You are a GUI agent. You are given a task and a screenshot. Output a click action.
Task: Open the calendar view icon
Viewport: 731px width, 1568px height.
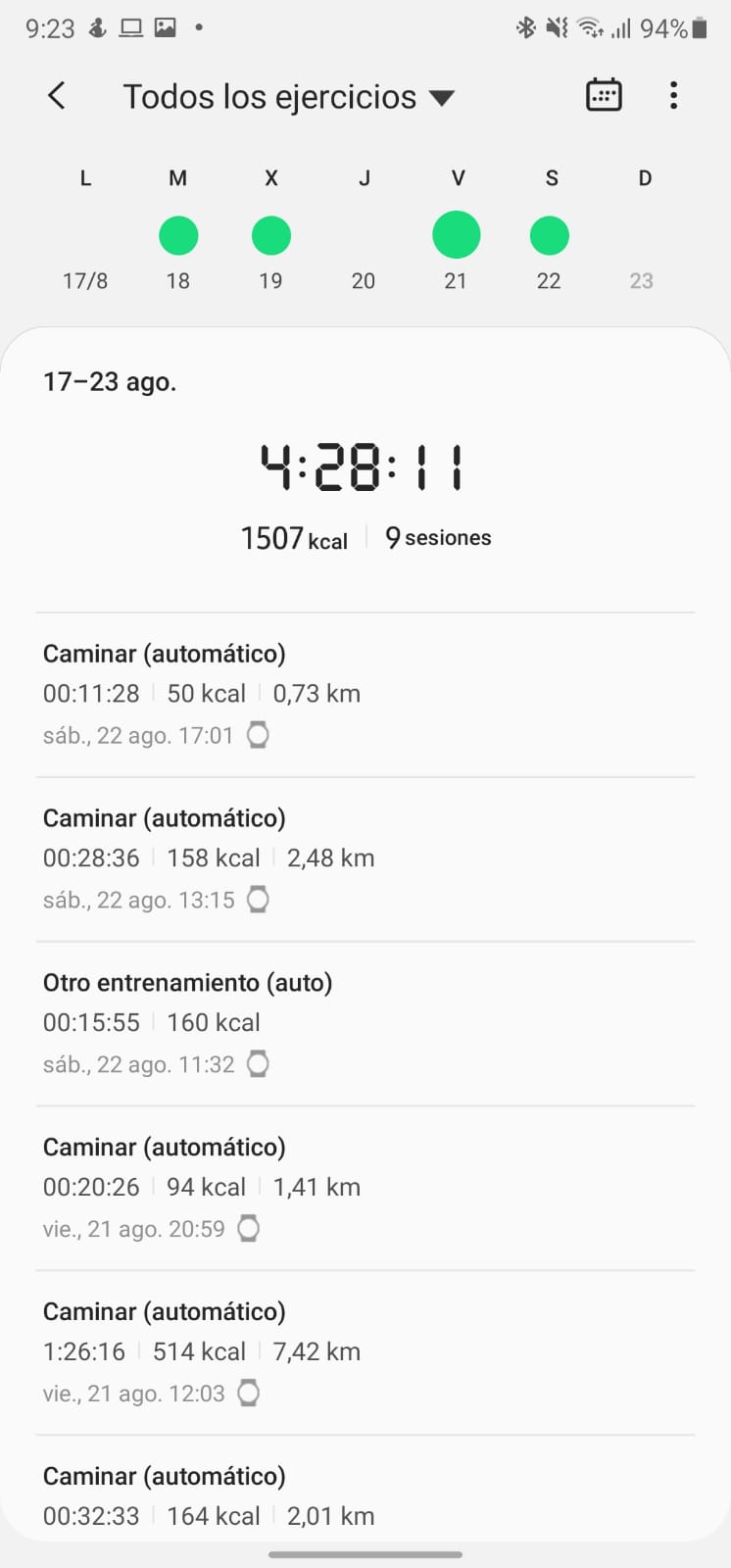tap(604, 96)
